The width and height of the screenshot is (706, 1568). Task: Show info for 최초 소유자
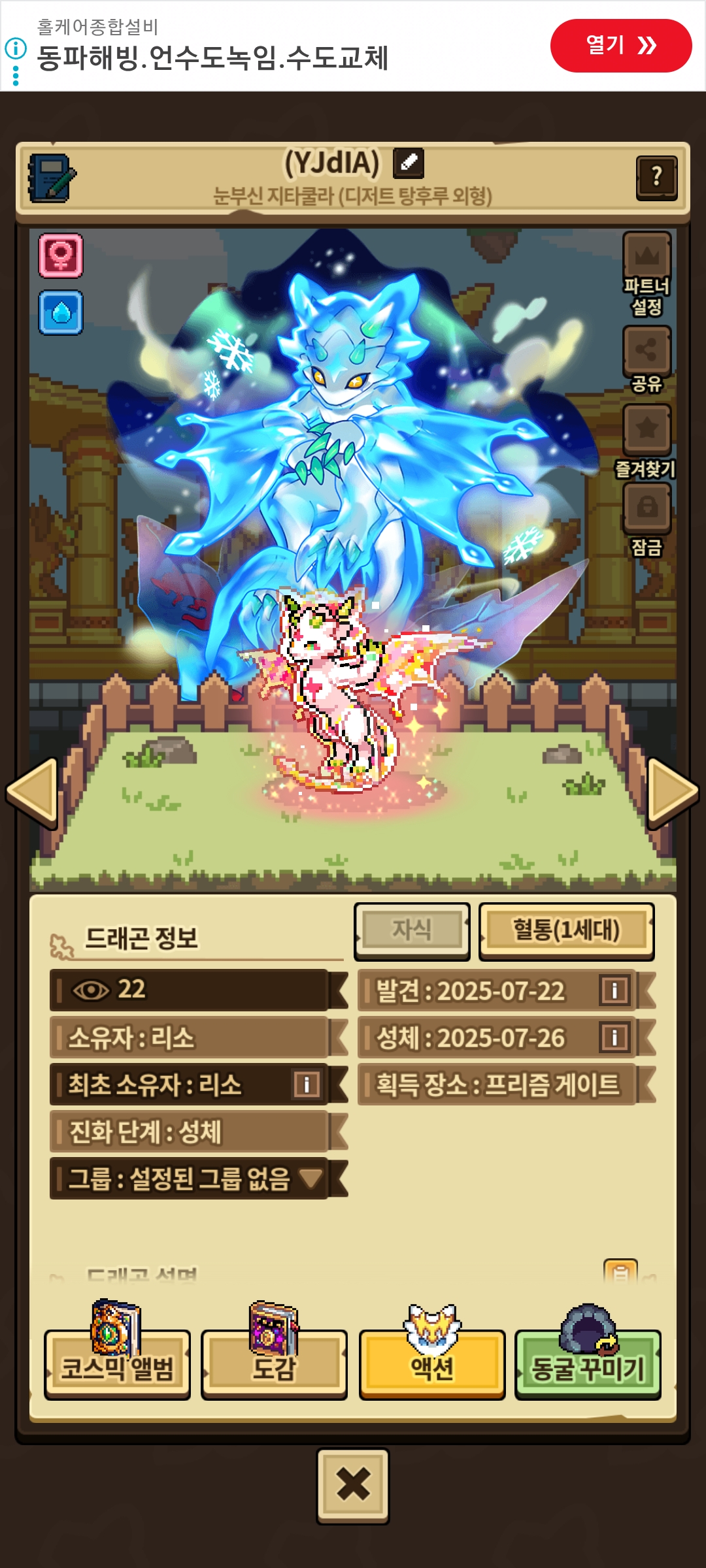(x=307, y=1085)
